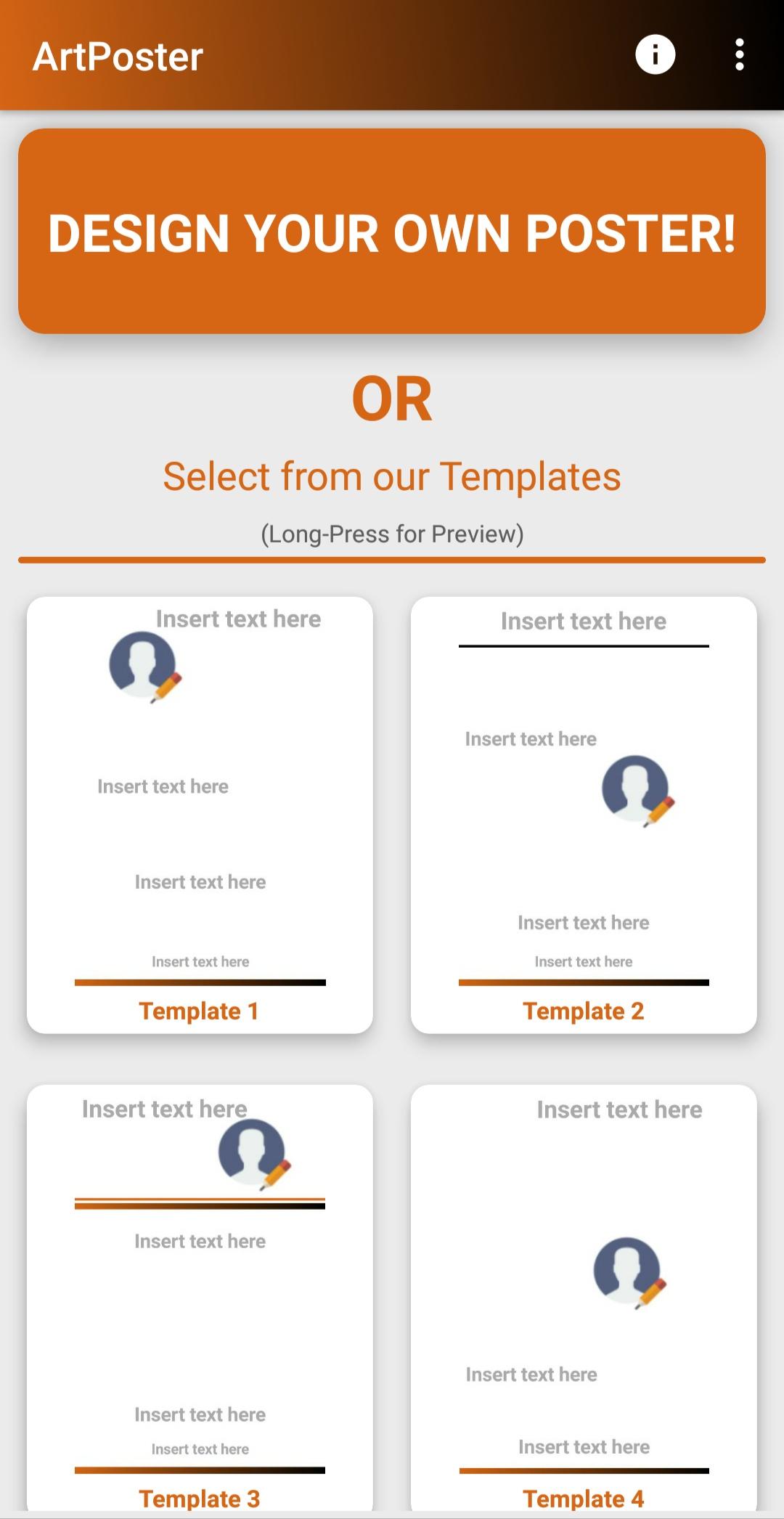
Task: Open the info icon in the app bar
Action: pos(655,55)
